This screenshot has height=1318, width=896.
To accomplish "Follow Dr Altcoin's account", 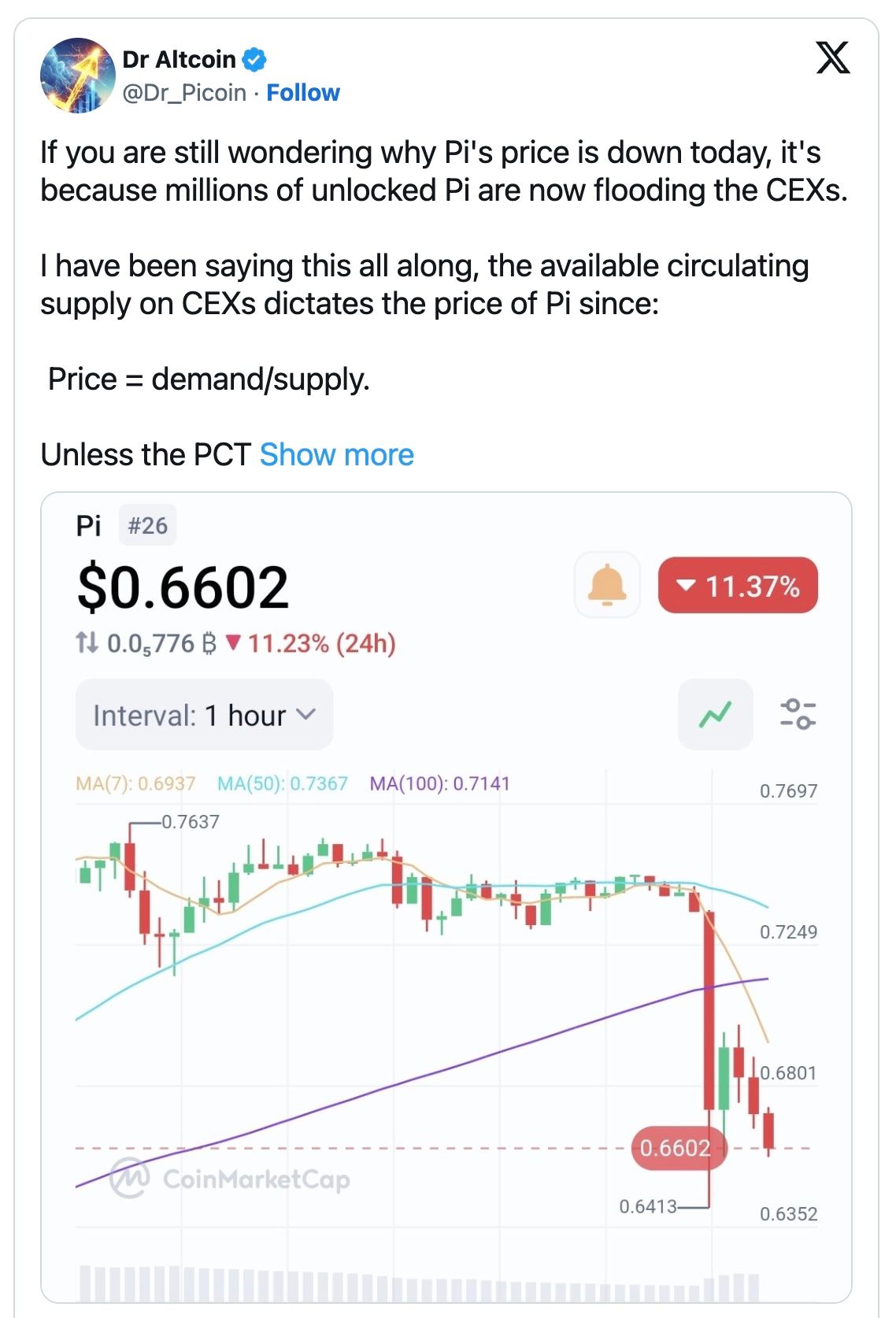I will (x=303, y=93).
